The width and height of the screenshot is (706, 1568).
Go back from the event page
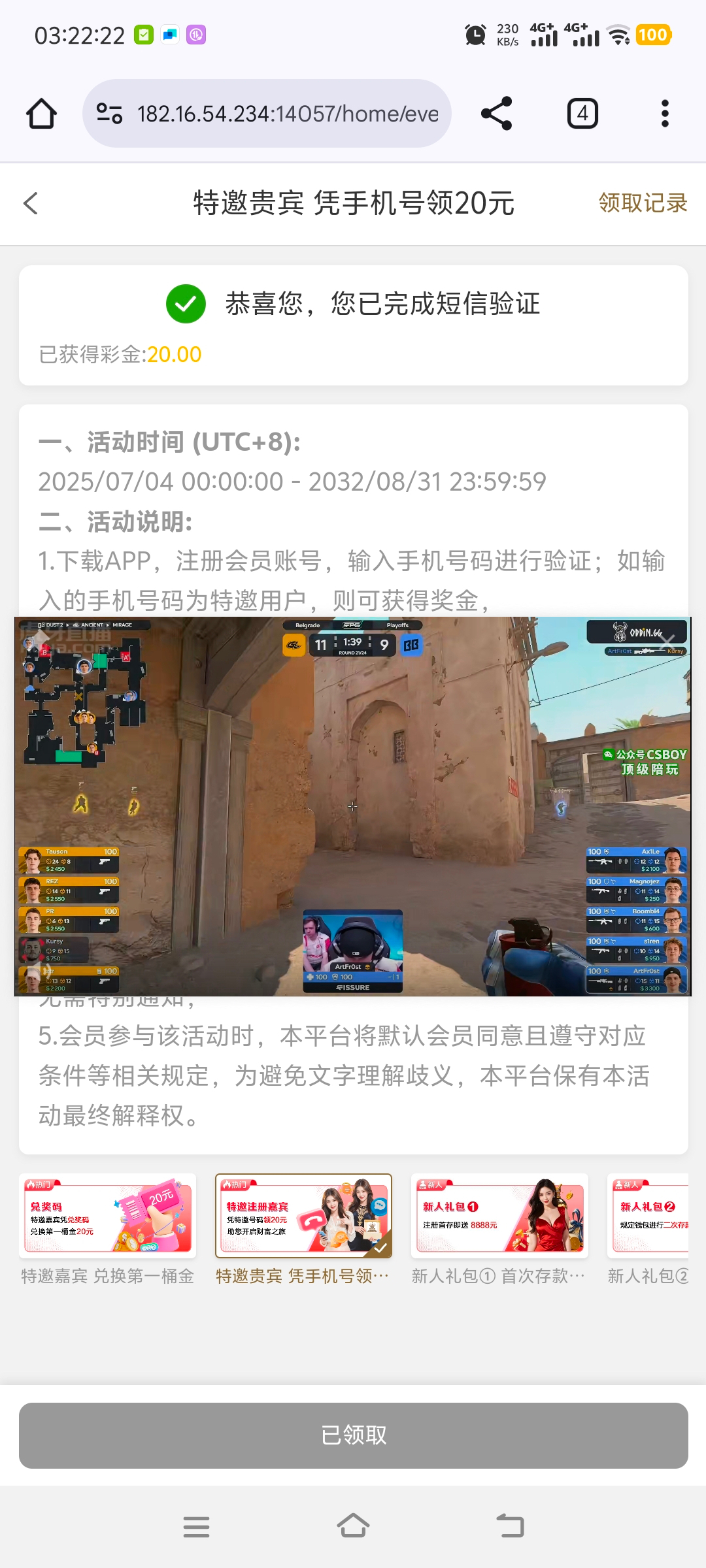(31, 203)
